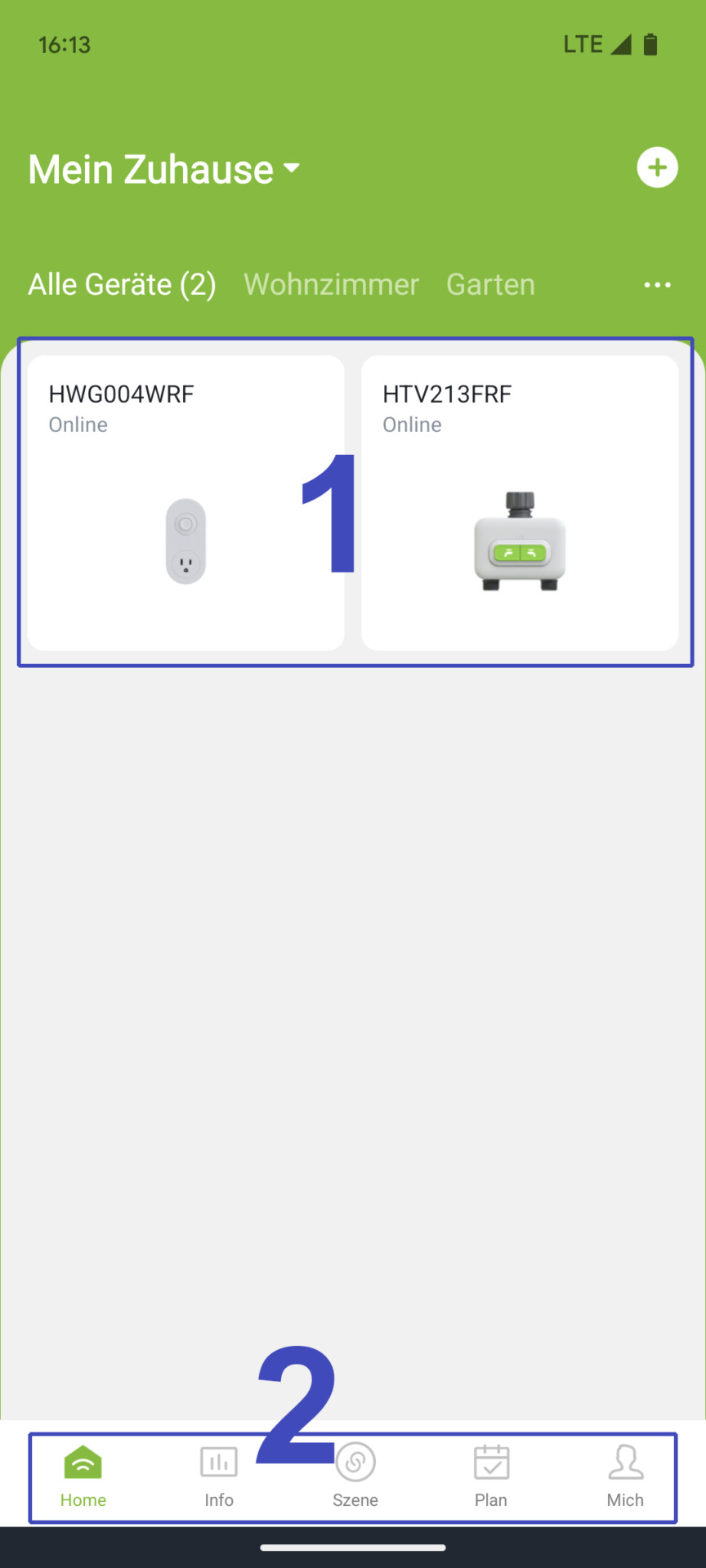Image resolution: width=706 pixels, height=1568 pixels.
Task: Add a new device with plus icon
Action: 657,168
